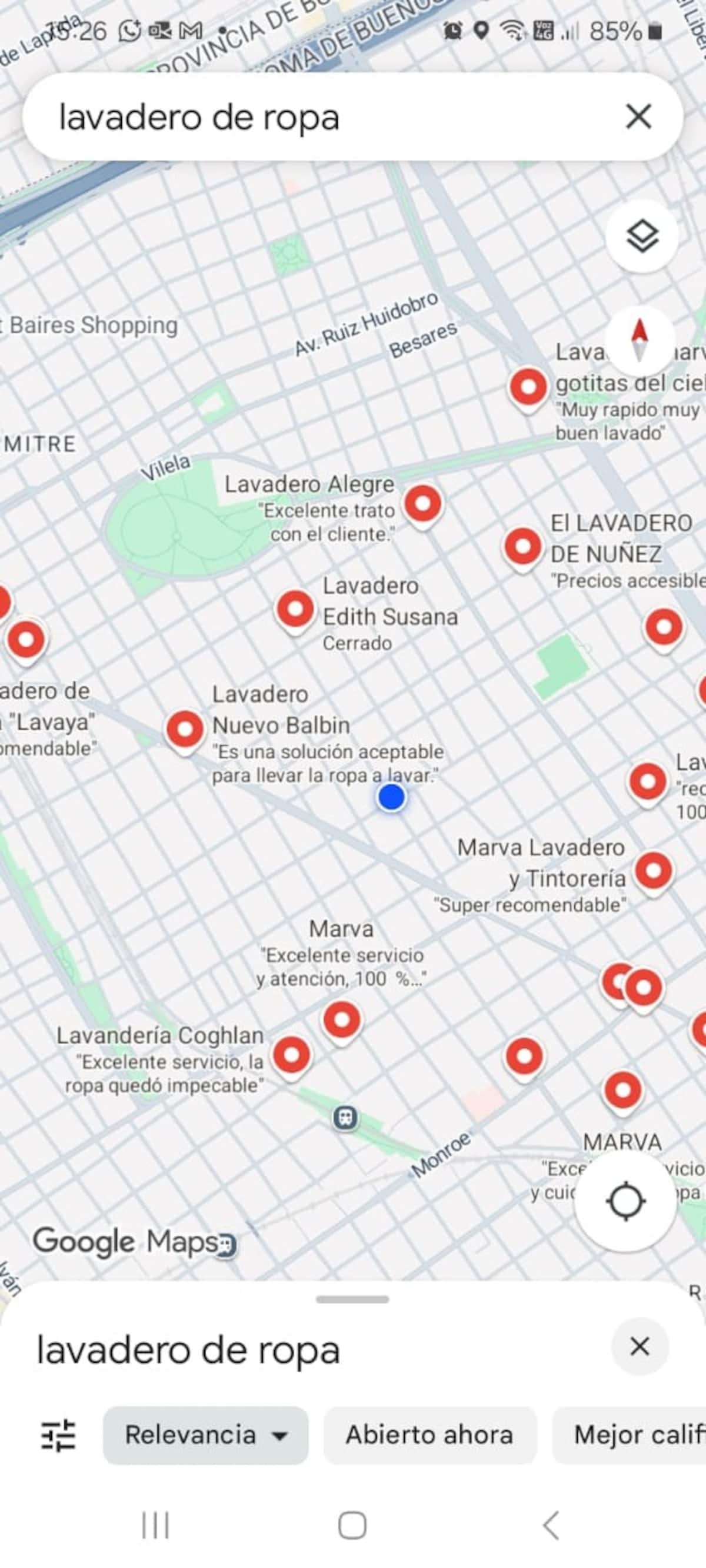Screen dimensions: 706x1568
Task: Tap the El LAVADERO DE NUÑEZ pin
Action: 522,547
